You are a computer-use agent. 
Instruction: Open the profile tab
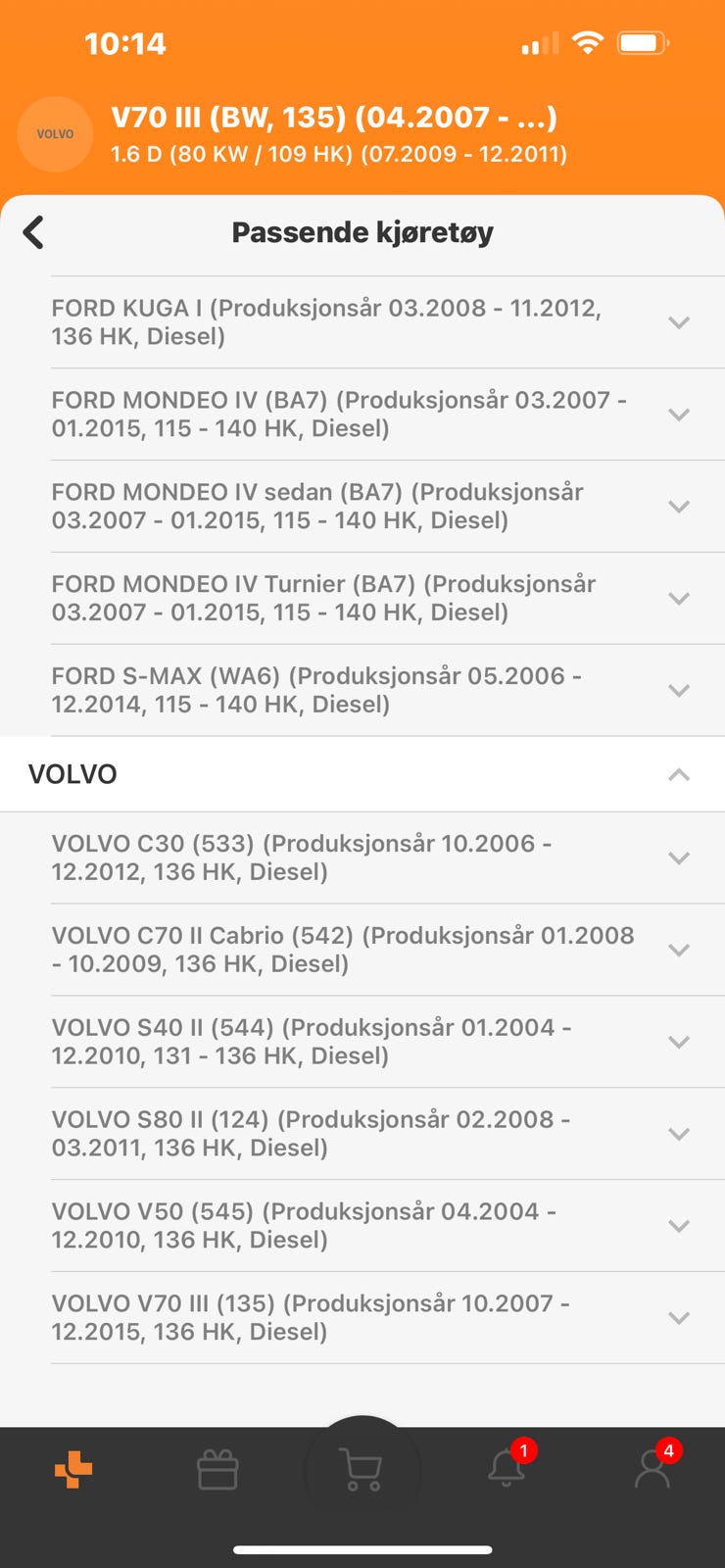652,1468
